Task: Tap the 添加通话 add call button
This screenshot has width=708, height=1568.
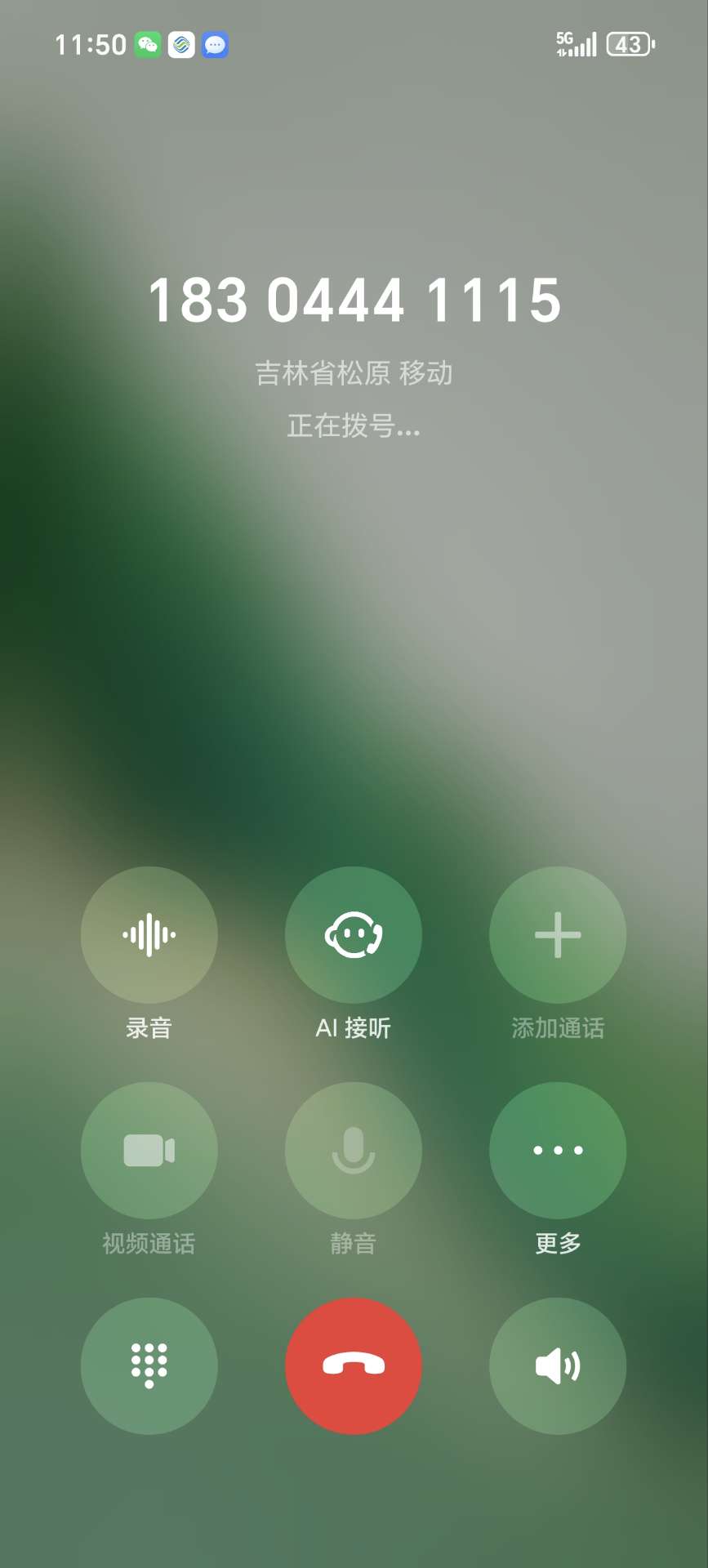Action: 558,935
